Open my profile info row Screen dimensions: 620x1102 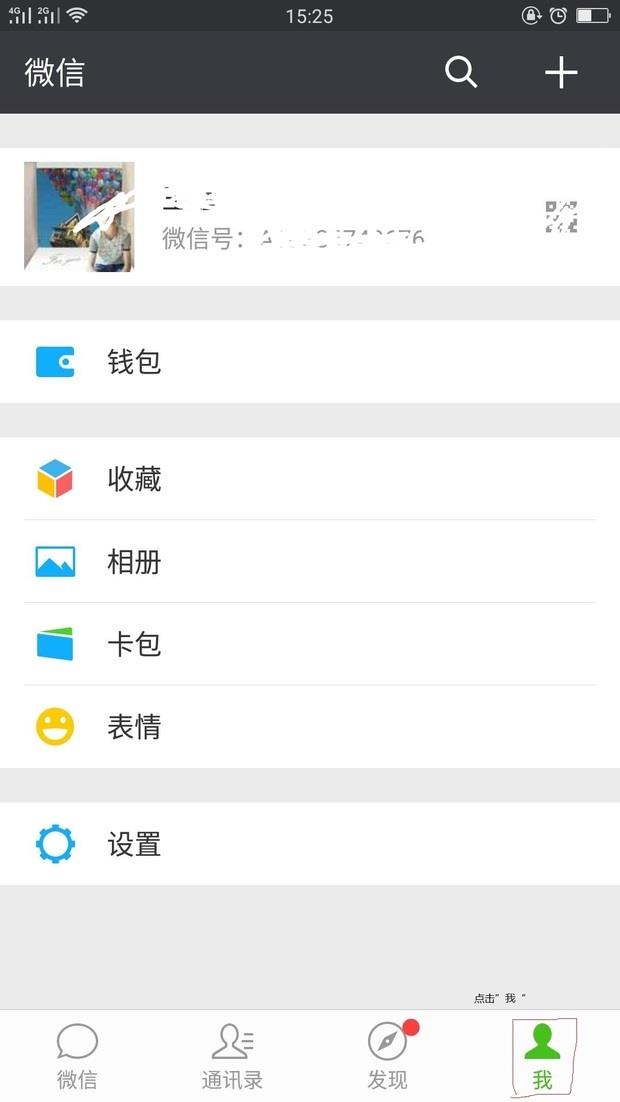[310, 217]
